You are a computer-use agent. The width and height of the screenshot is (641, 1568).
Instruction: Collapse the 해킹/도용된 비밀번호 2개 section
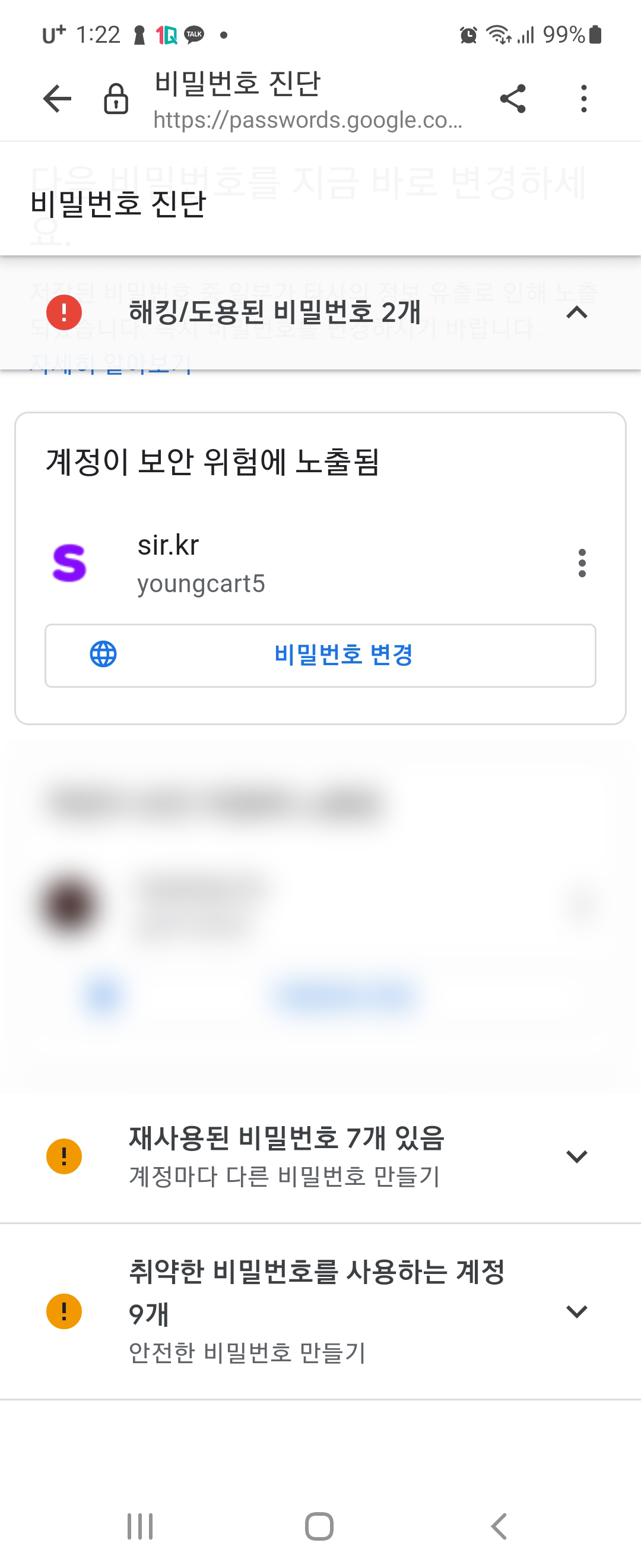576,313
